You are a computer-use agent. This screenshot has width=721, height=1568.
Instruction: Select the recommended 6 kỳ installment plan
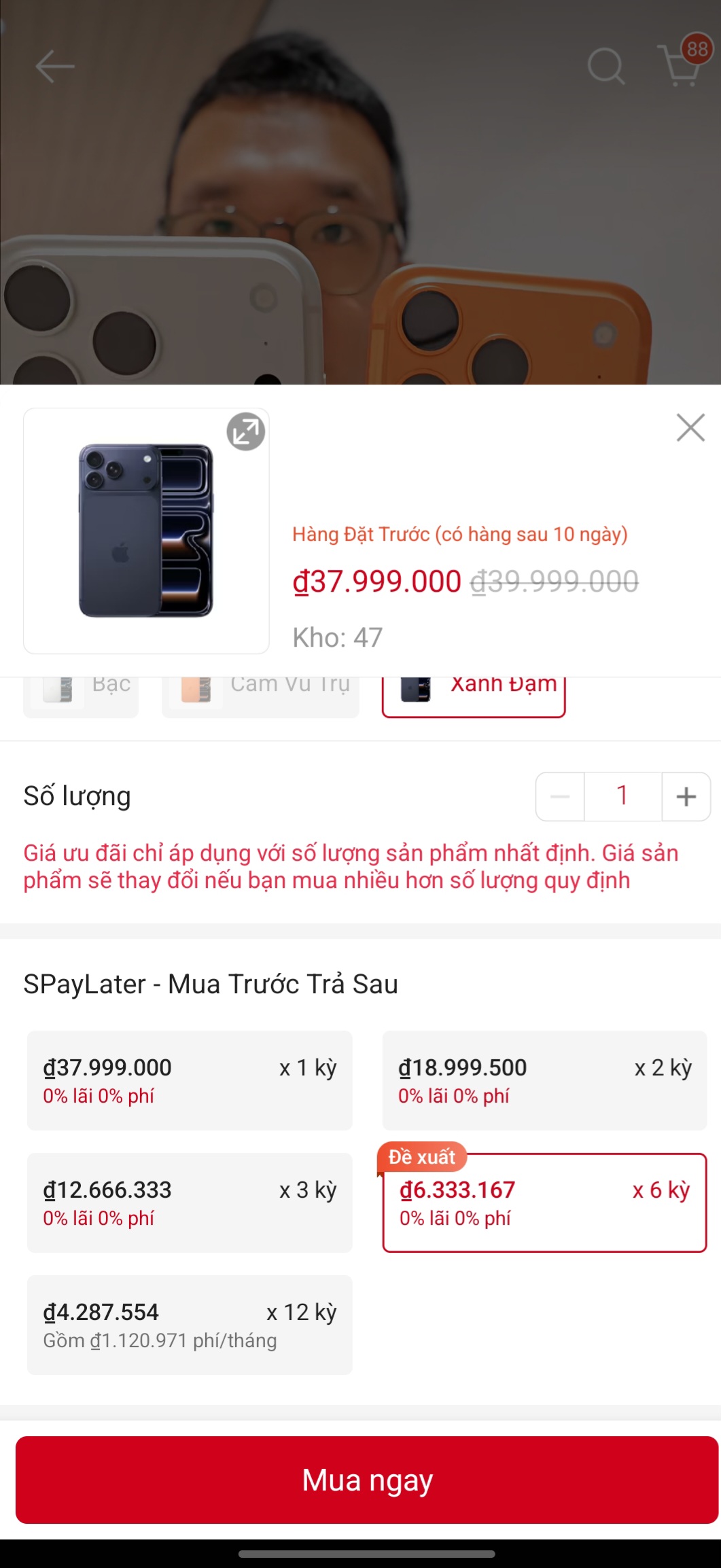click(x=544, y=1202)
